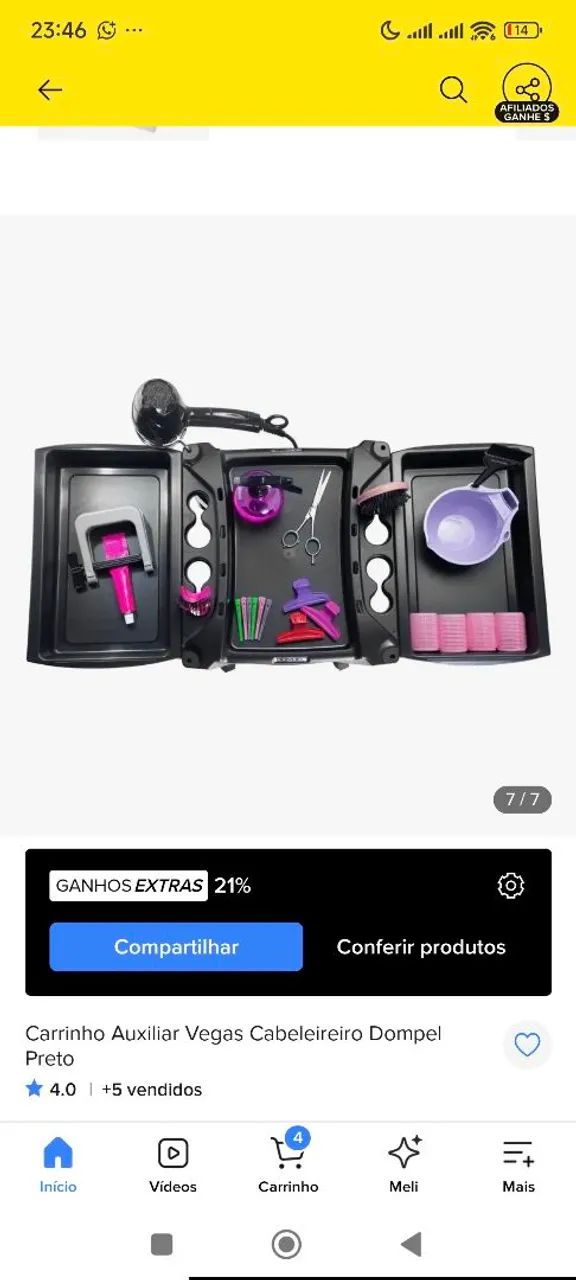
Task: Open the Ganhos Extras settings gear
Action: click(x=511, y=885)
